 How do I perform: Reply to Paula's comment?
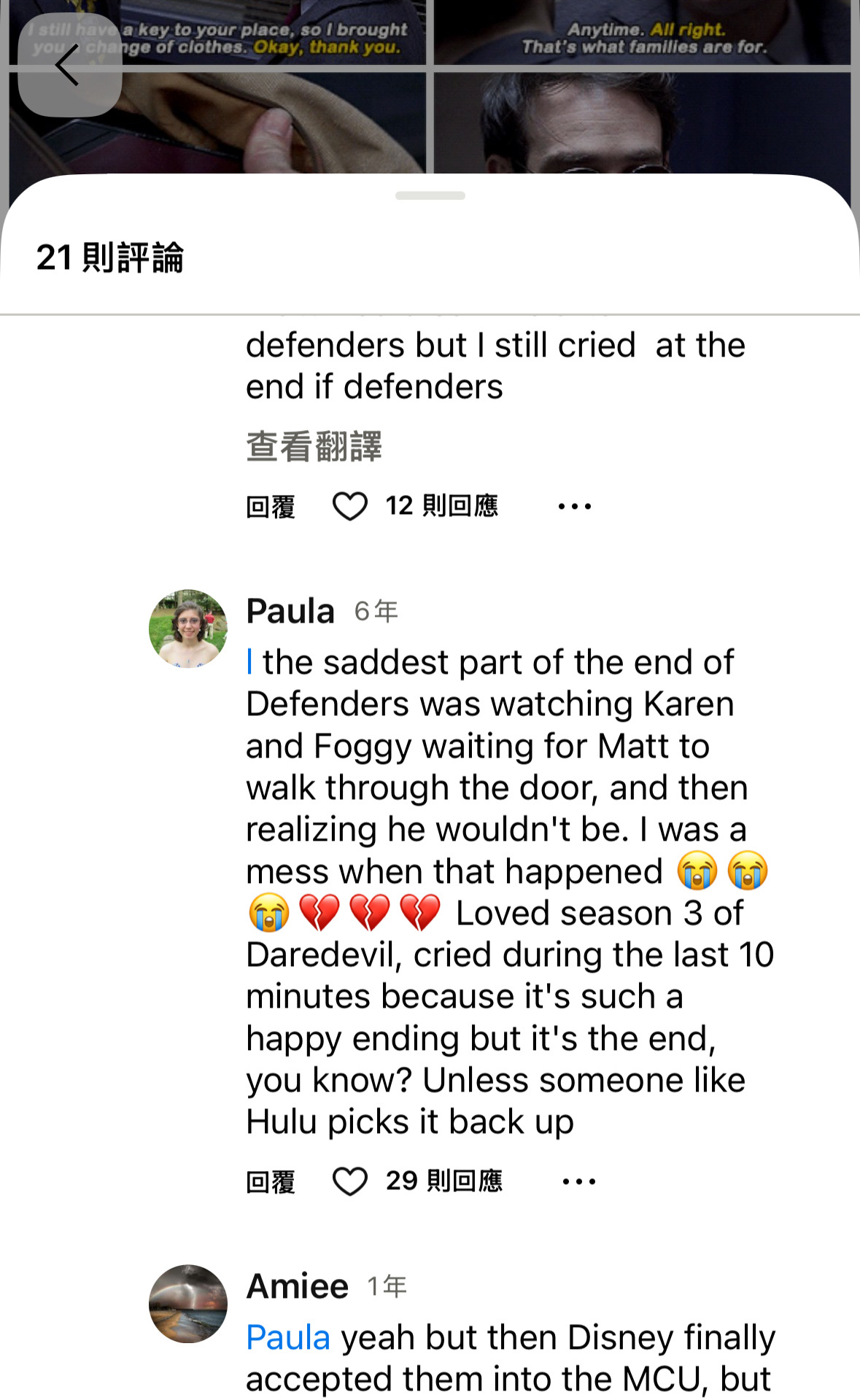point(271,1181)
